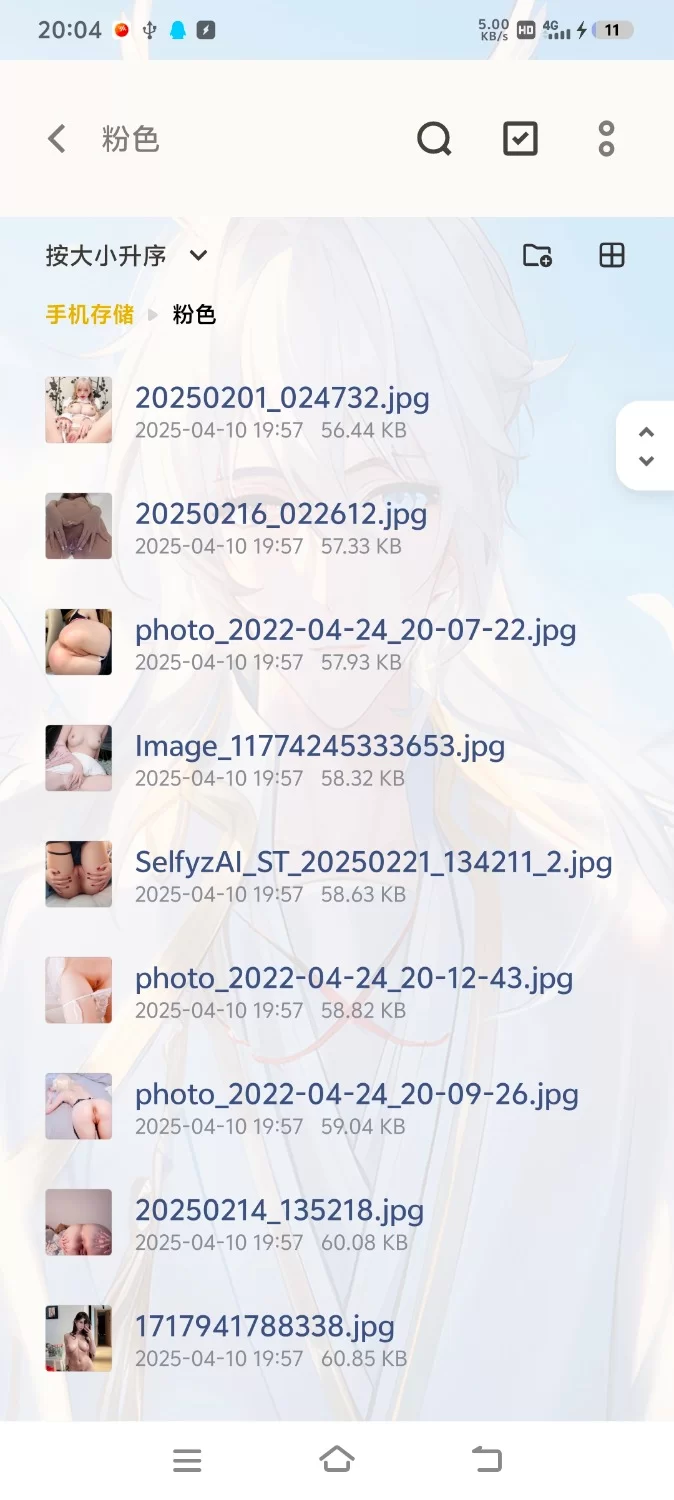Enter multi-select mode with the checkbox icon
This screenshot has height=1500, width=674.
pyautogui.click(x=520, y=139)
